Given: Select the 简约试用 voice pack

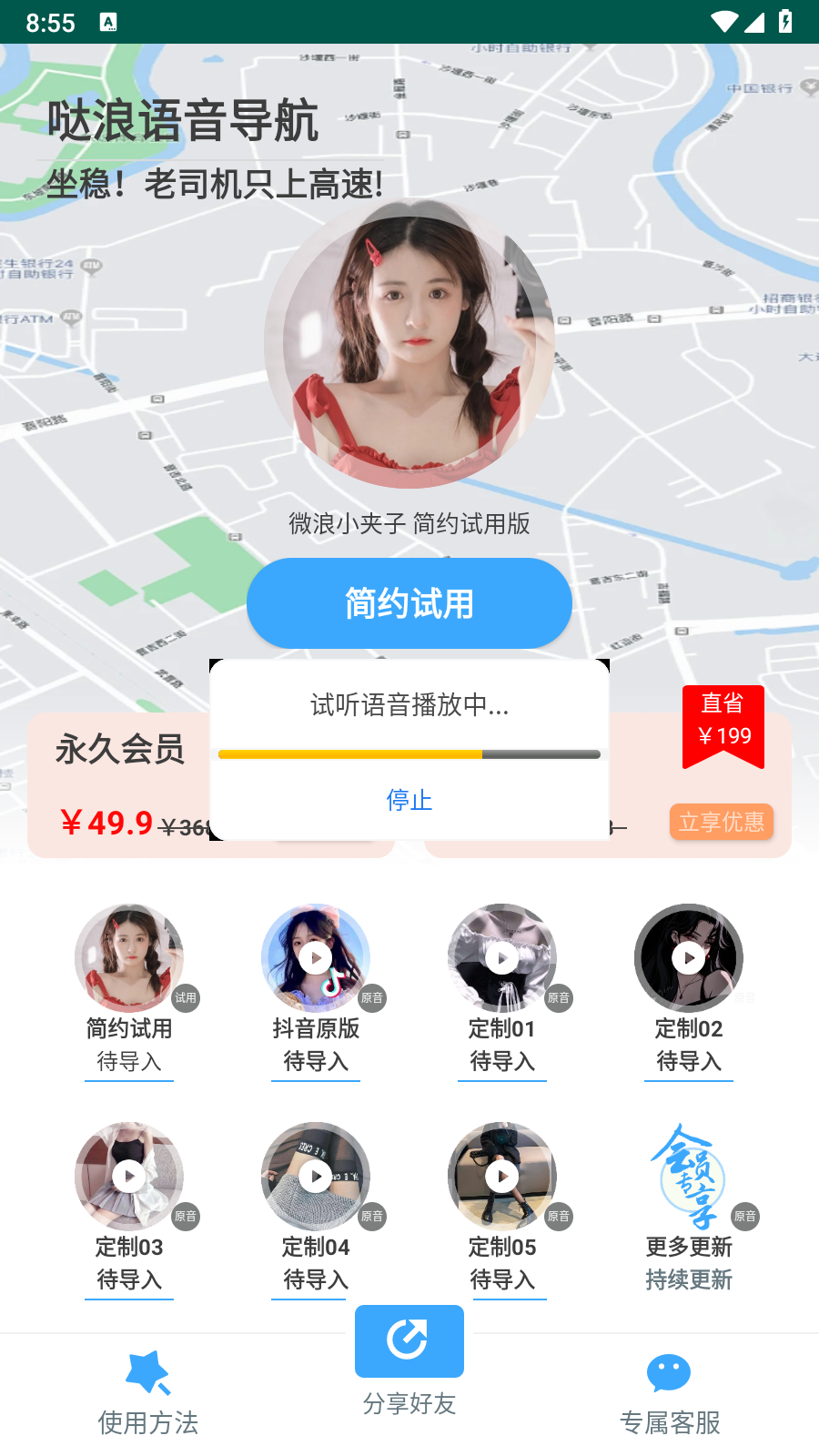Looking at the screenshot, I should pyautogui.click(x=129, y=958).
